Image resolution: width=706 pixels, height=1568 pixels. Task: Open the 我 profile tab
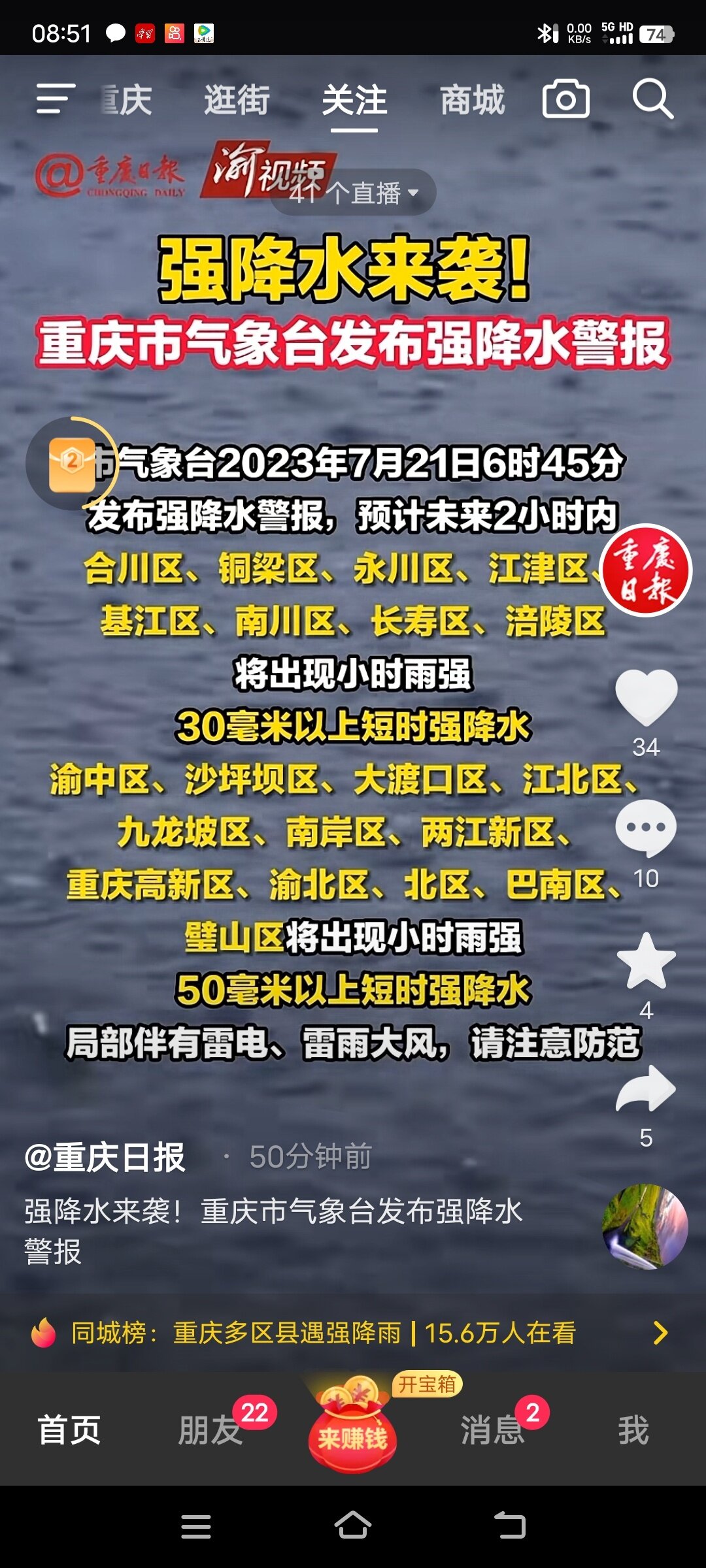click(x=633, y=1429)
